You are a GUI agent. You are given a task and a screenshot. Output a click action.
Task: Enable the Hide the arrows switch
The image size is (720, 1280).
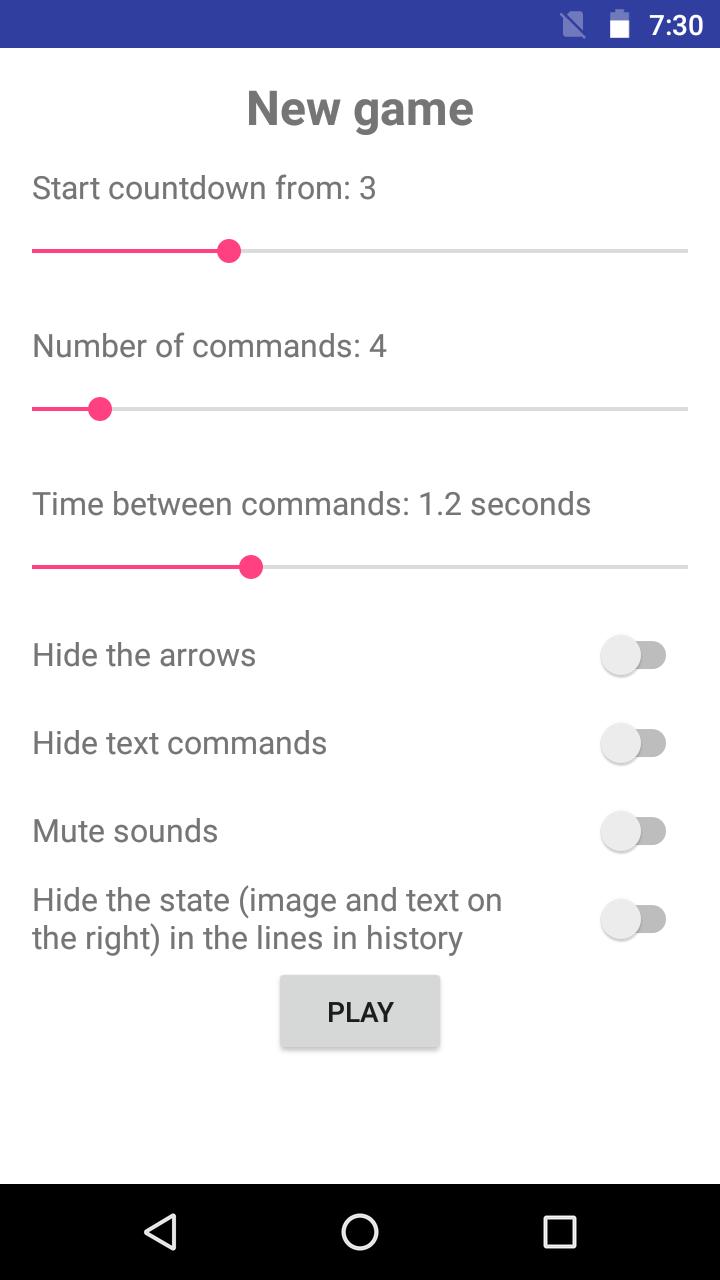(633, 656)
